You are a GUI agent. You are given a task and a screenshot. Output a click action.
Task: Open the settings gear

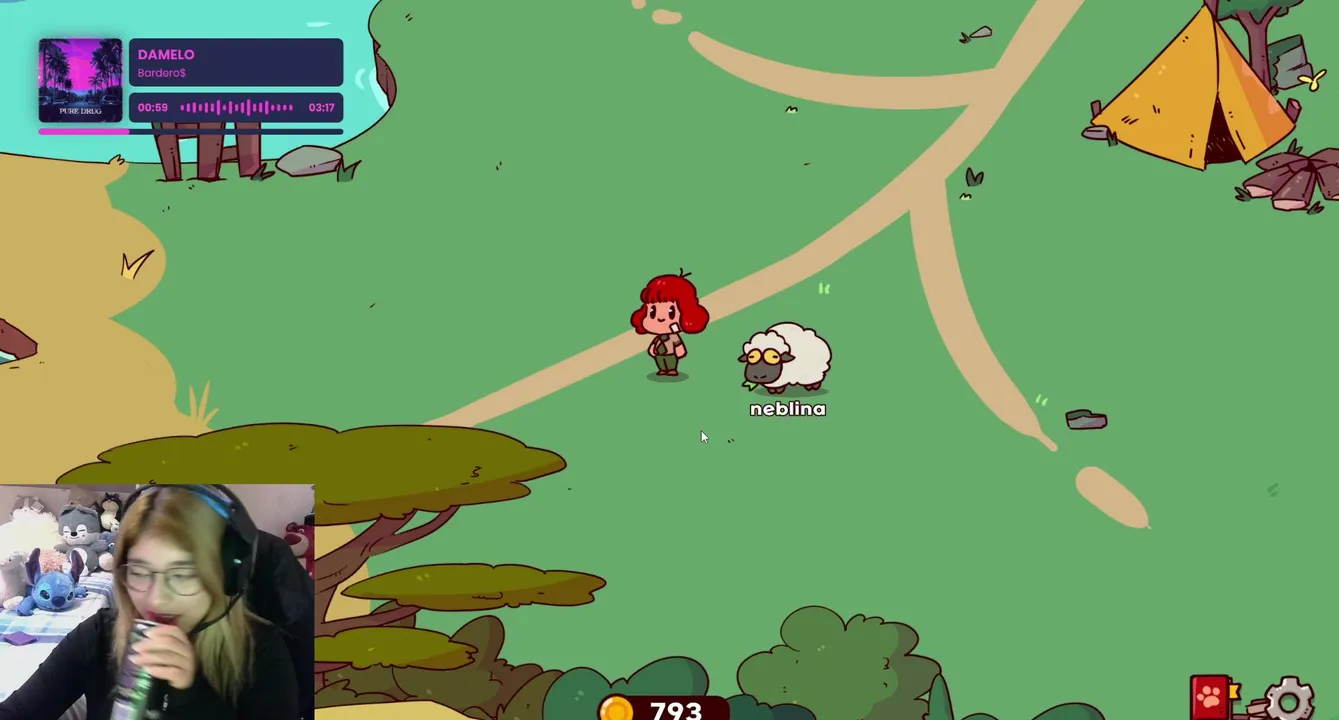click(x=1288, y=698)
